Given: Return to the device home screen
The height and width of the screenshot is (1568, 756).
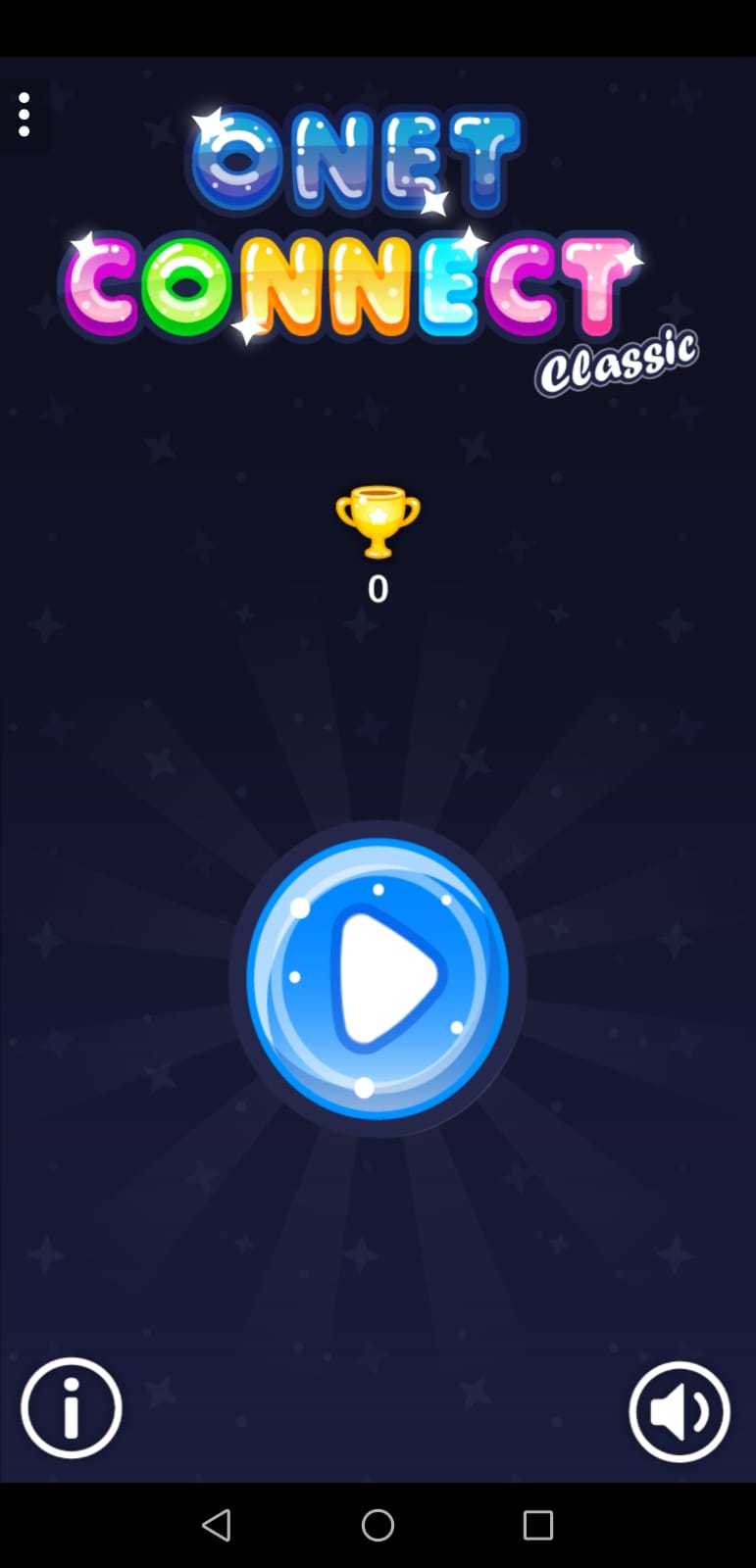Looking at the screenshot, I should 378,1525.
